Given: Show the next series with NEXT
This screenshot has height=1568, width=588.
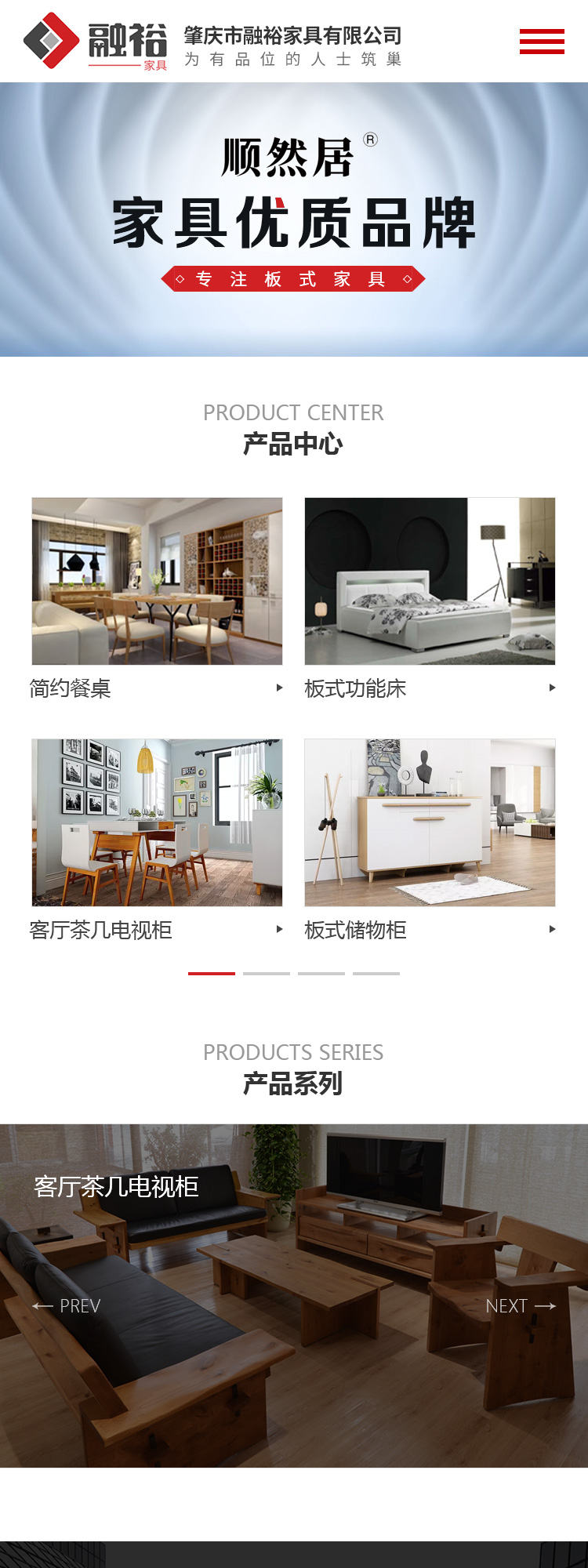Looking at the screenshot, I should [521, 1306].
